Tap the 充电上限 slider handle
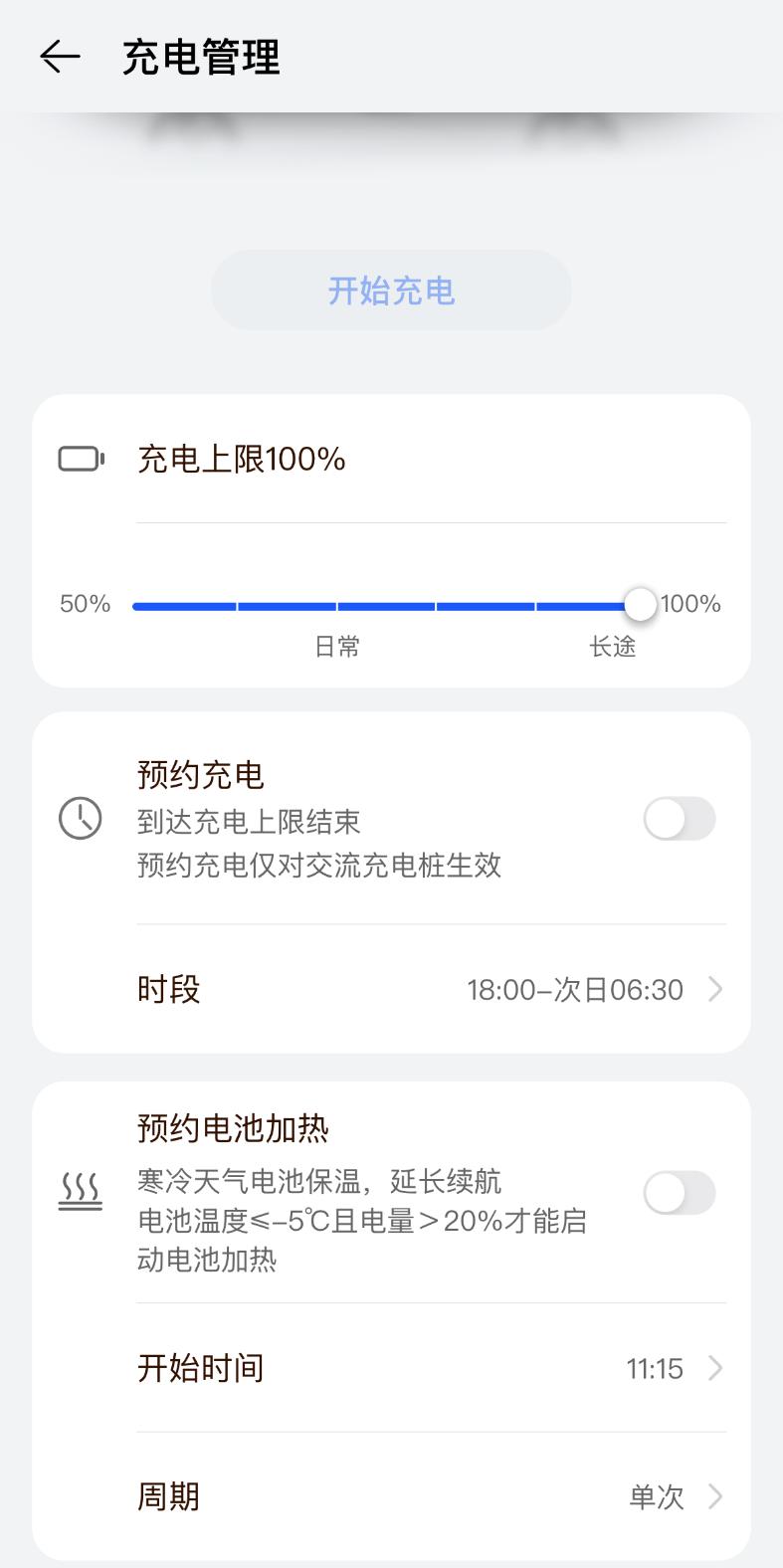 pos(640,604)
